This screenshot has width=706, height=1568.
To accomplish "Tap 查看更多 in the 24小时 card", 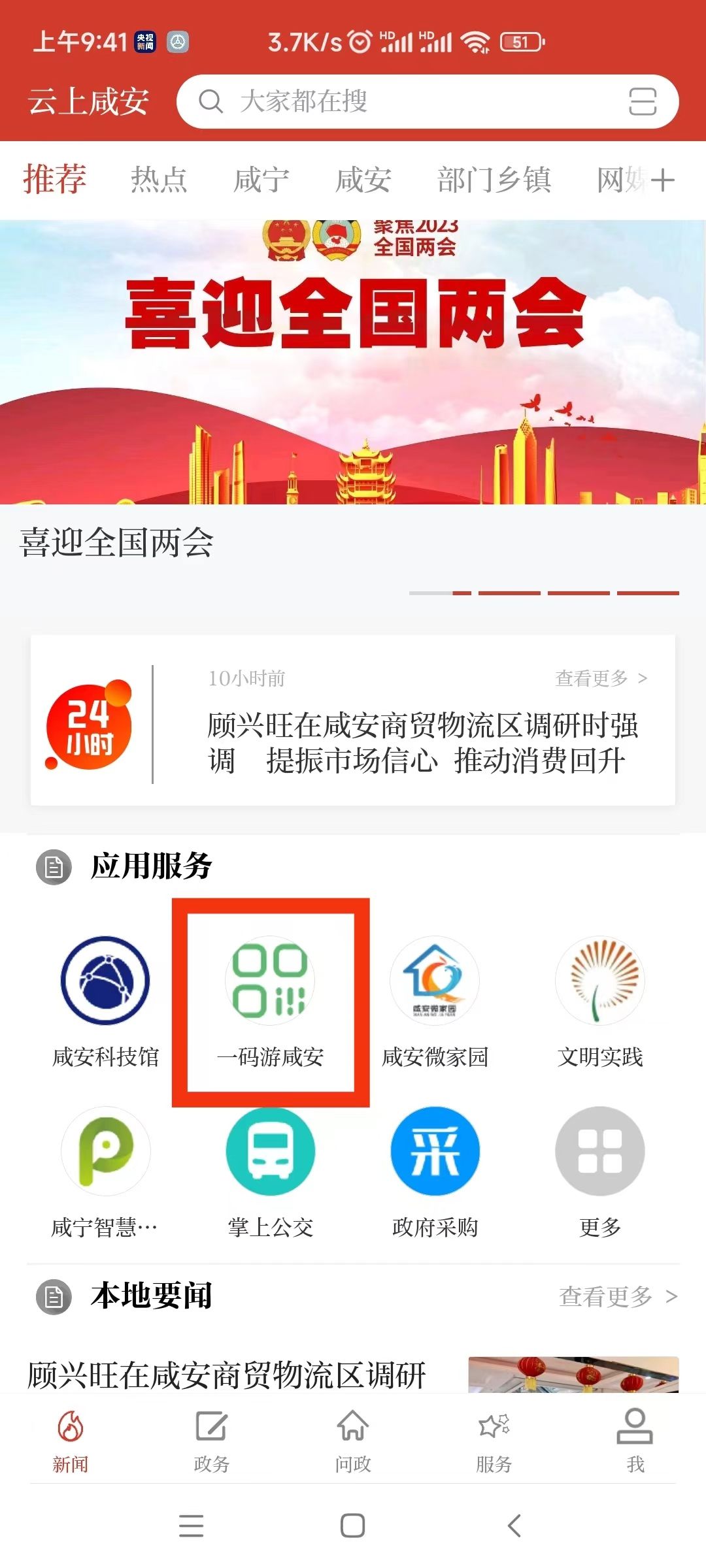I will coord(600,678).
